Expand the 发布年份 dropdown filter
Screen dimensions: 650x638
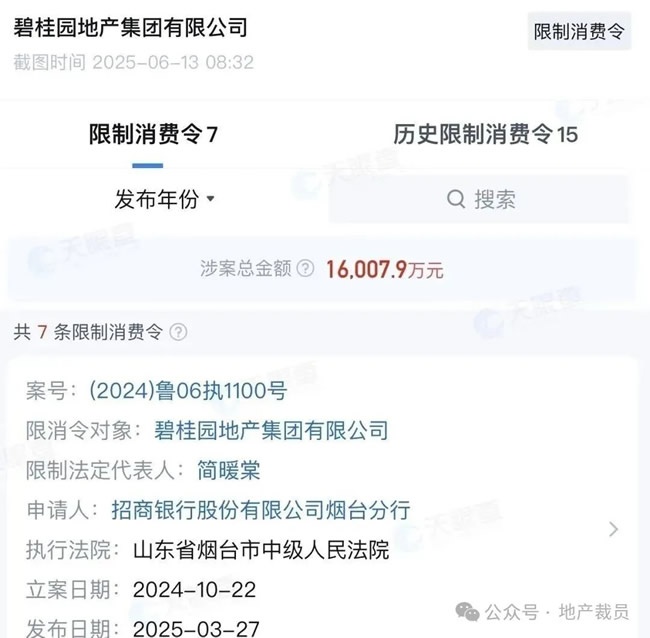165,200
